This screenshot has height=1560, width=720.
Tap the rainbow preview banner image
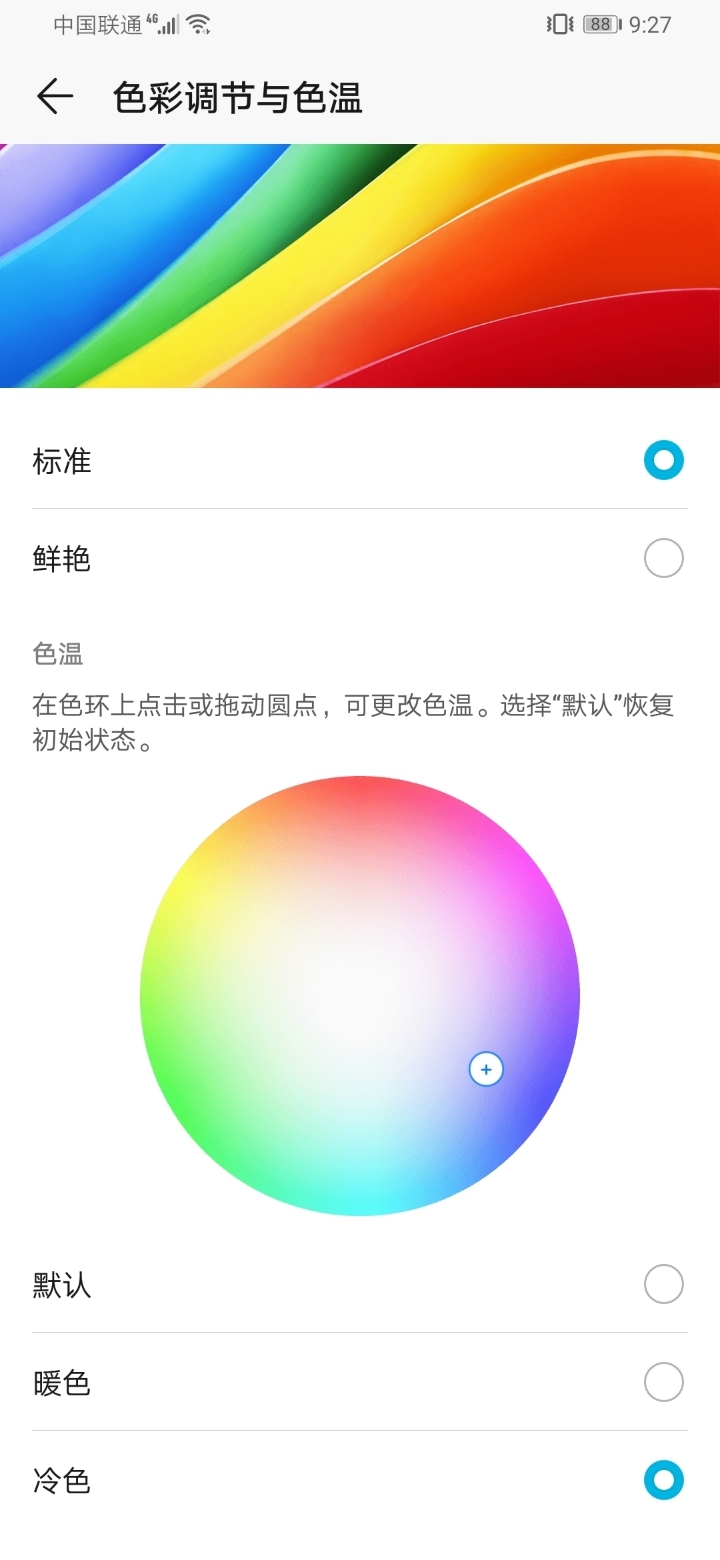click(360, 265)
